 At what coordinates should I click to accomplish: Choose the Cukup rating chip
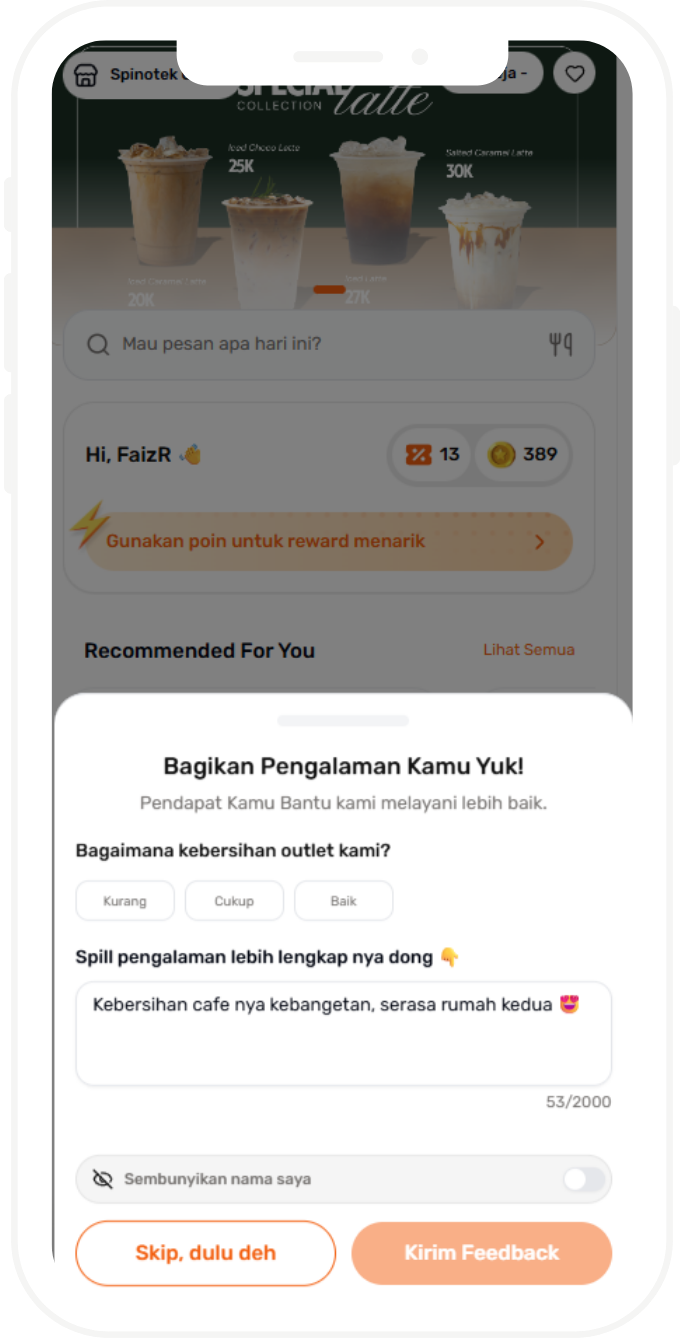coord(234,901)
